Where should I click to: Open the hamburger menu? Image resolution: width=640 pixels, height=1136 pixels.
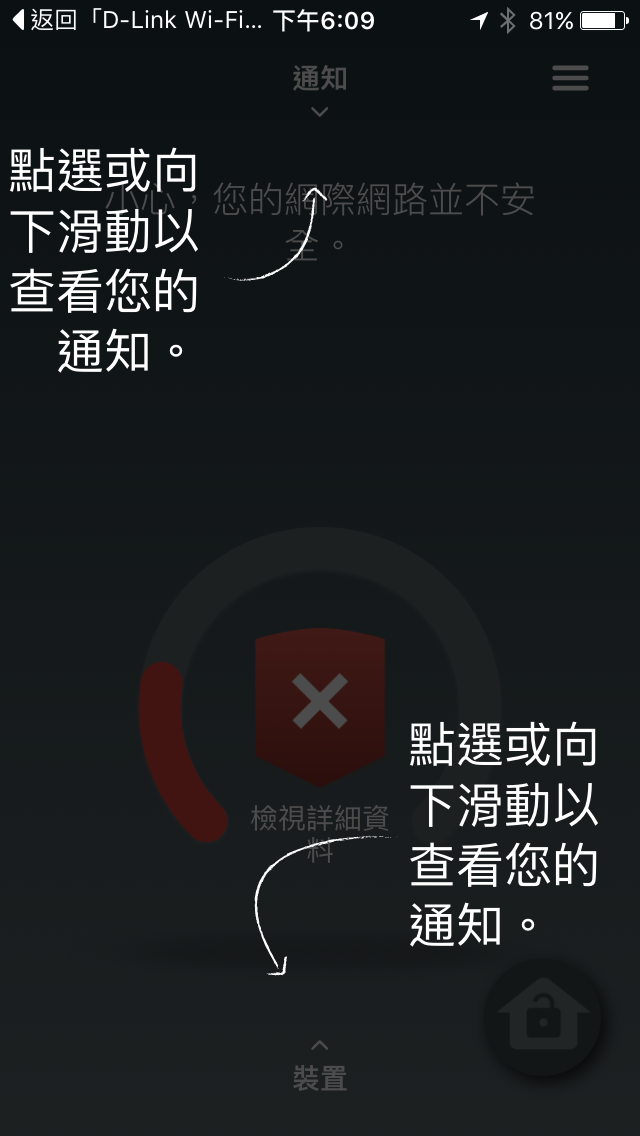point(570,78)
